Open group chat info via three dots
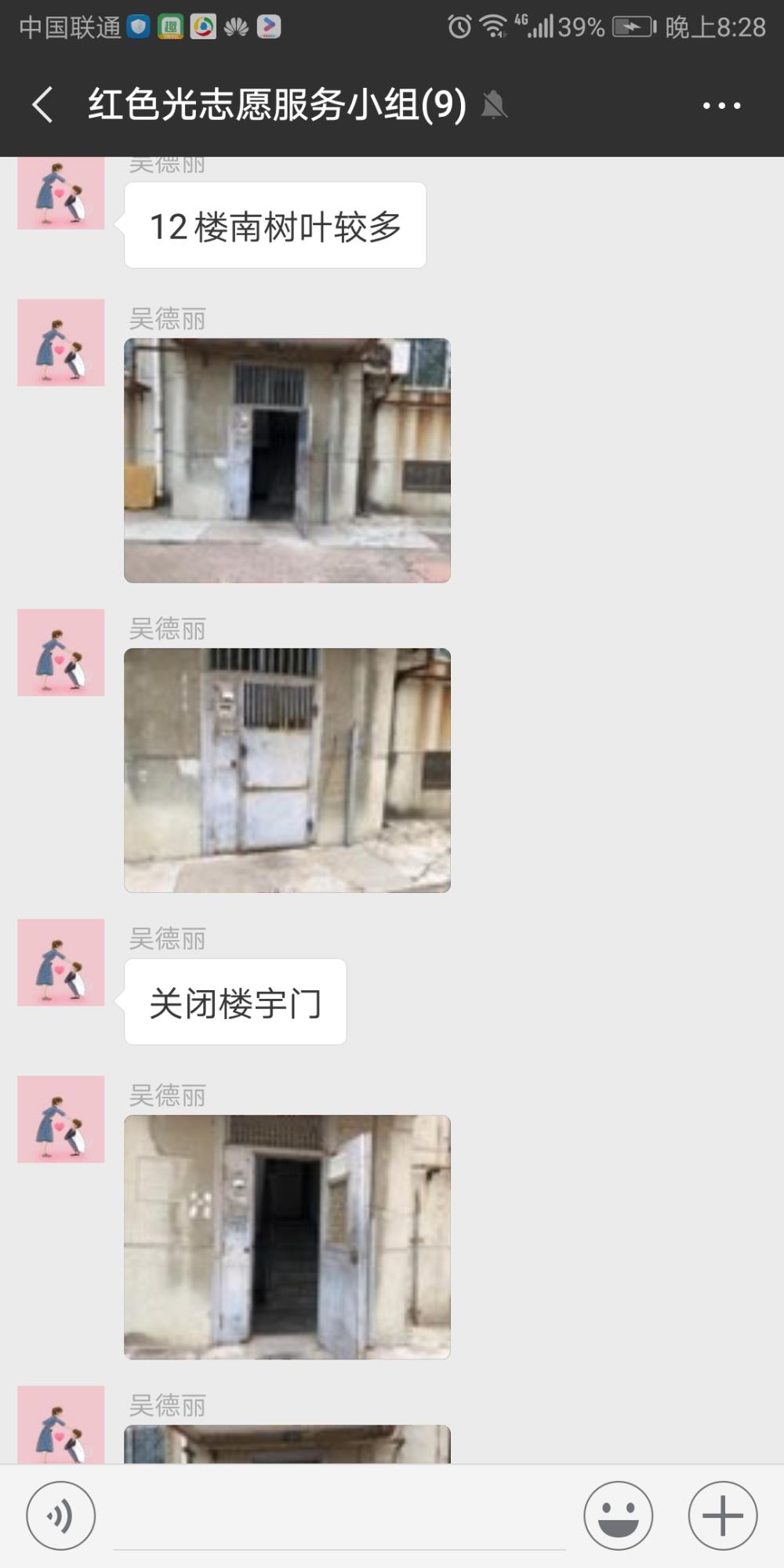Viewport: 784px width, 1568px height. [x=721, y=105]
